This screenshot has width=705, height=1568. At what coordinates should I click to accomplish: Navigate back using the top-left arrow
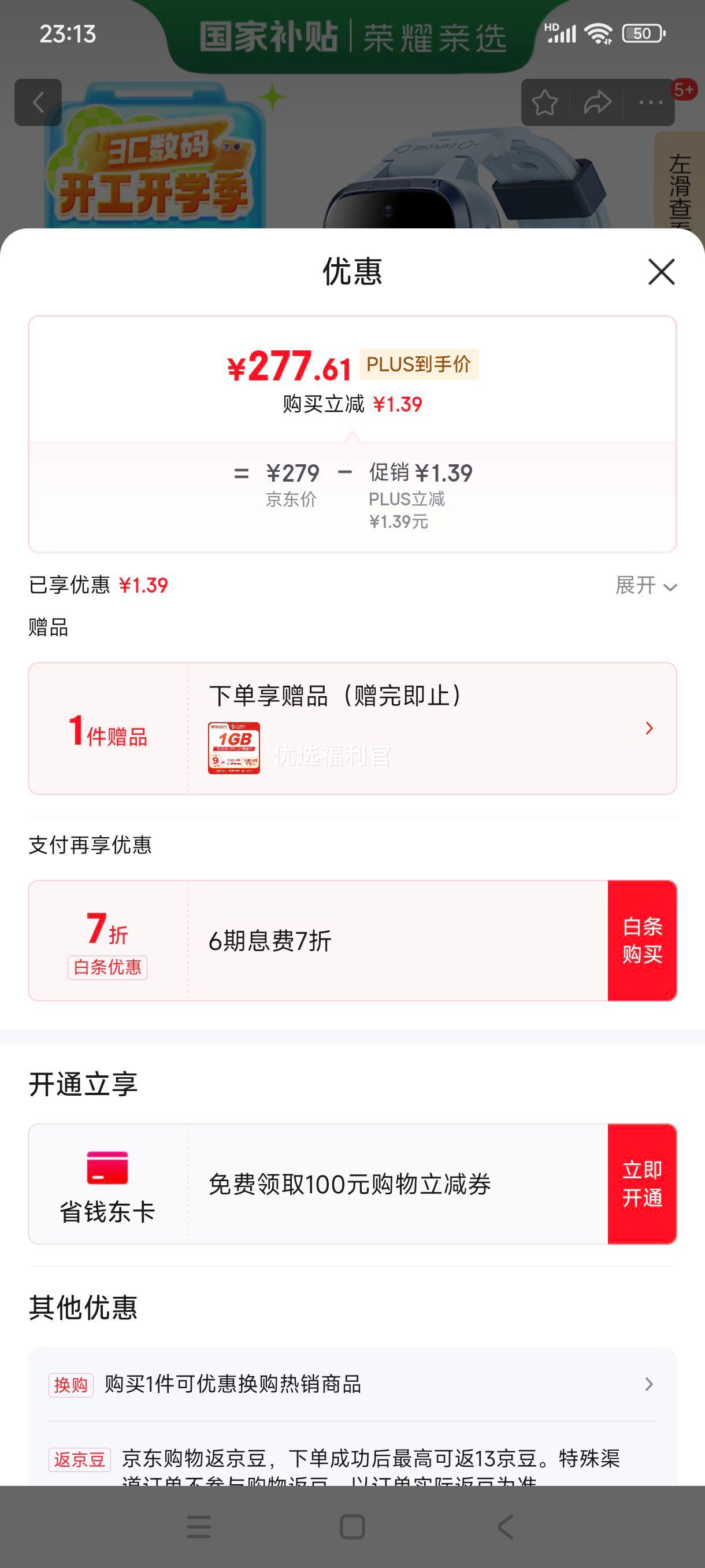click(x=38, y=102)
